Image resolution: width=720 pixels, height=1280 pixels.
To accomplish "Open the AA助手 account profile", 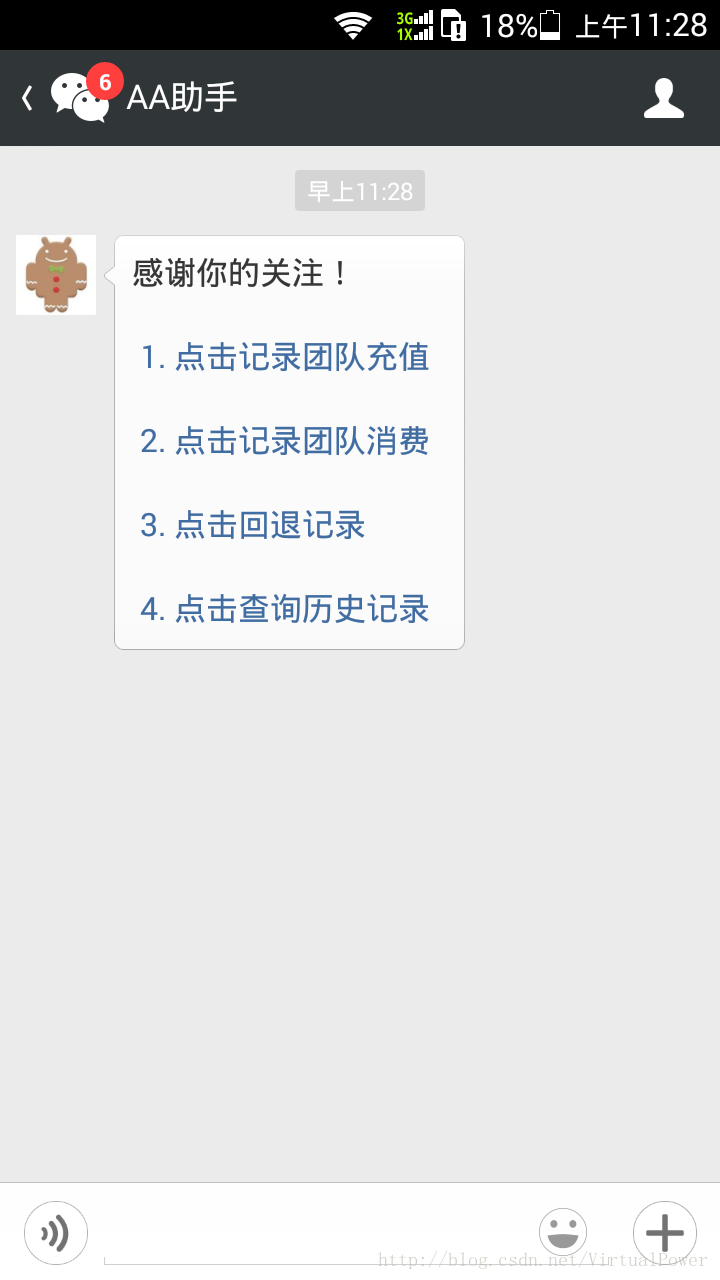I will click(x=663, y=98).
